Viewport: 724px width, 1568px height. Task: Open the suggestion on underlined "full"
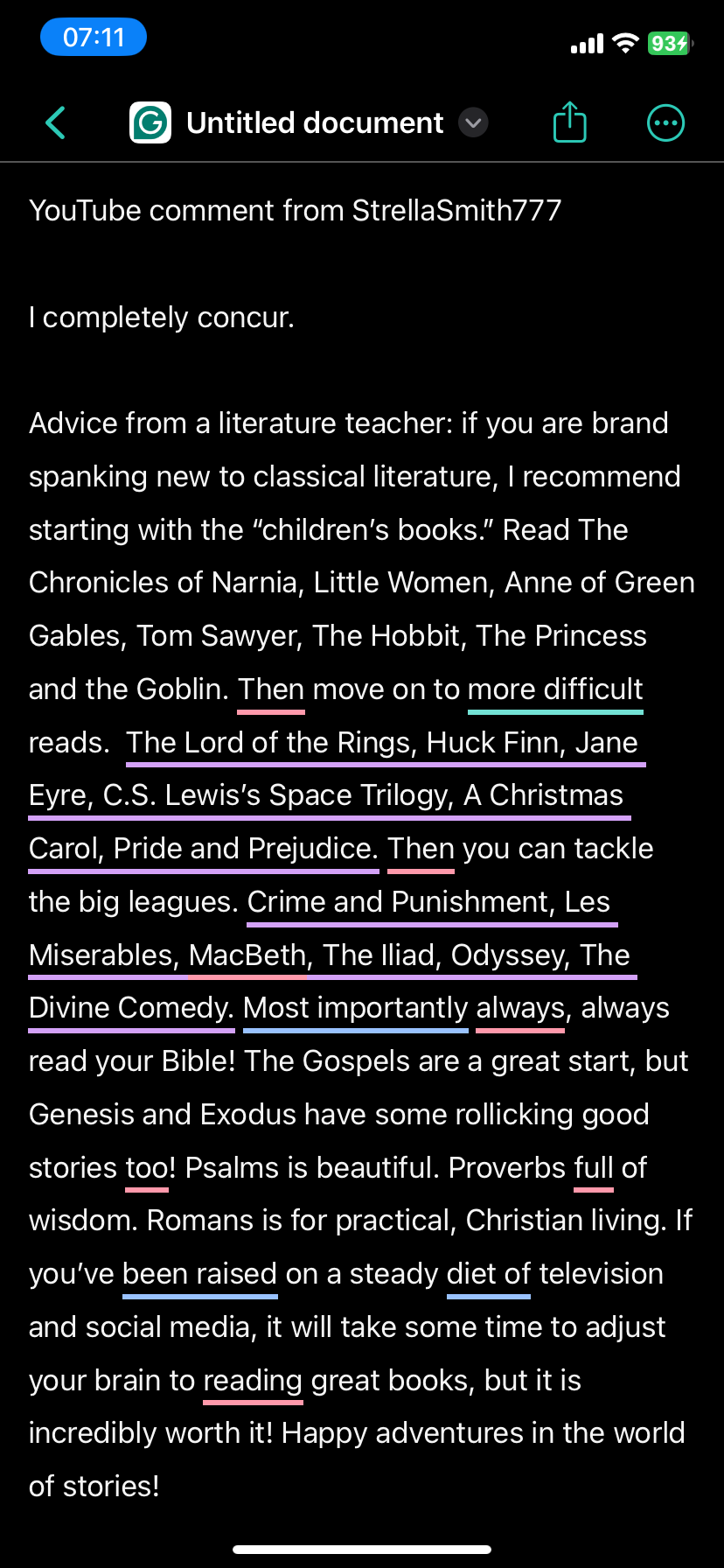pos(594,1168)
